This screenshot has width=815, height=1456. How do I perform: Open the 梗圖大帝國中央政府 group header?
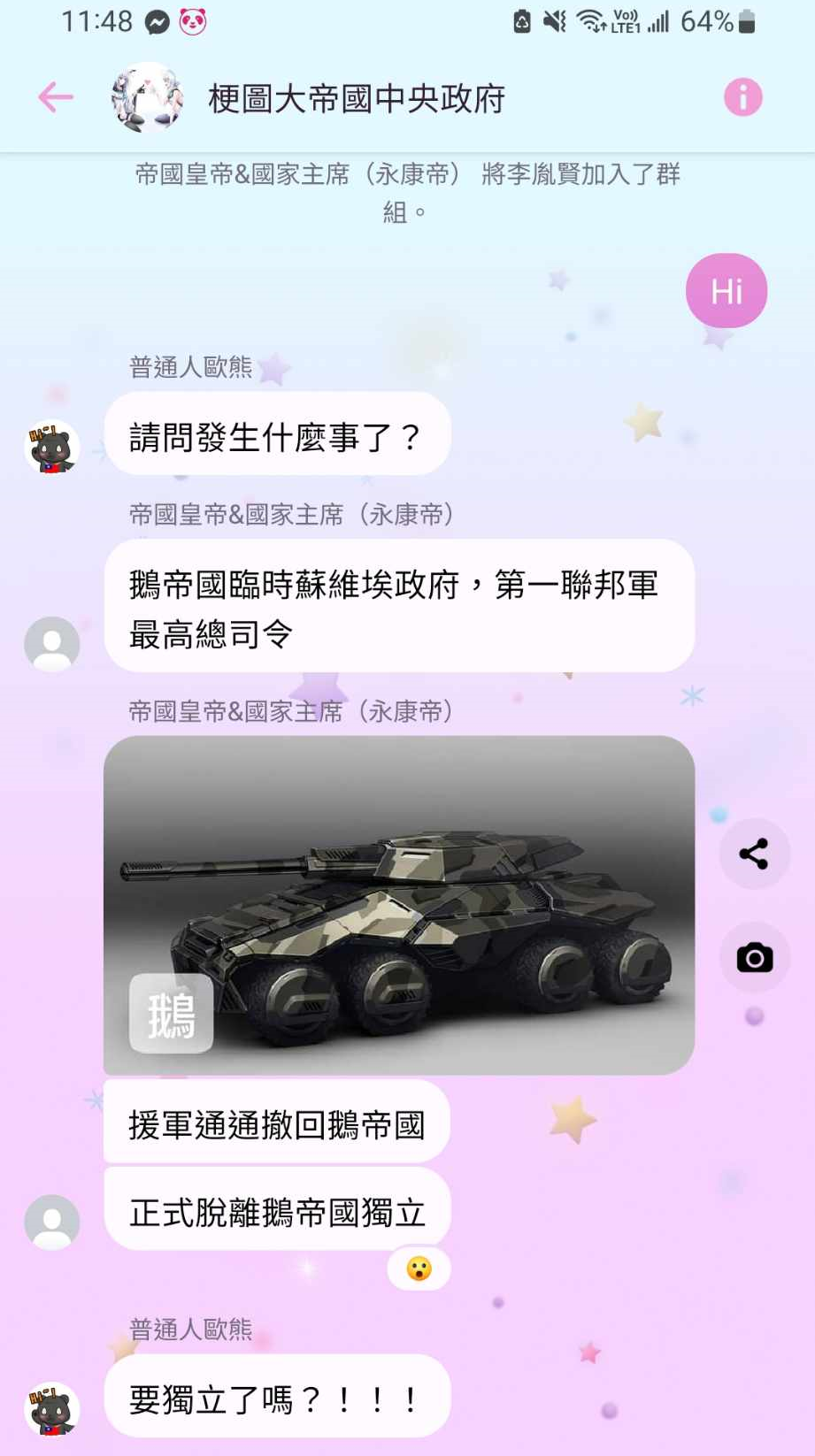(x=357, y=99)
